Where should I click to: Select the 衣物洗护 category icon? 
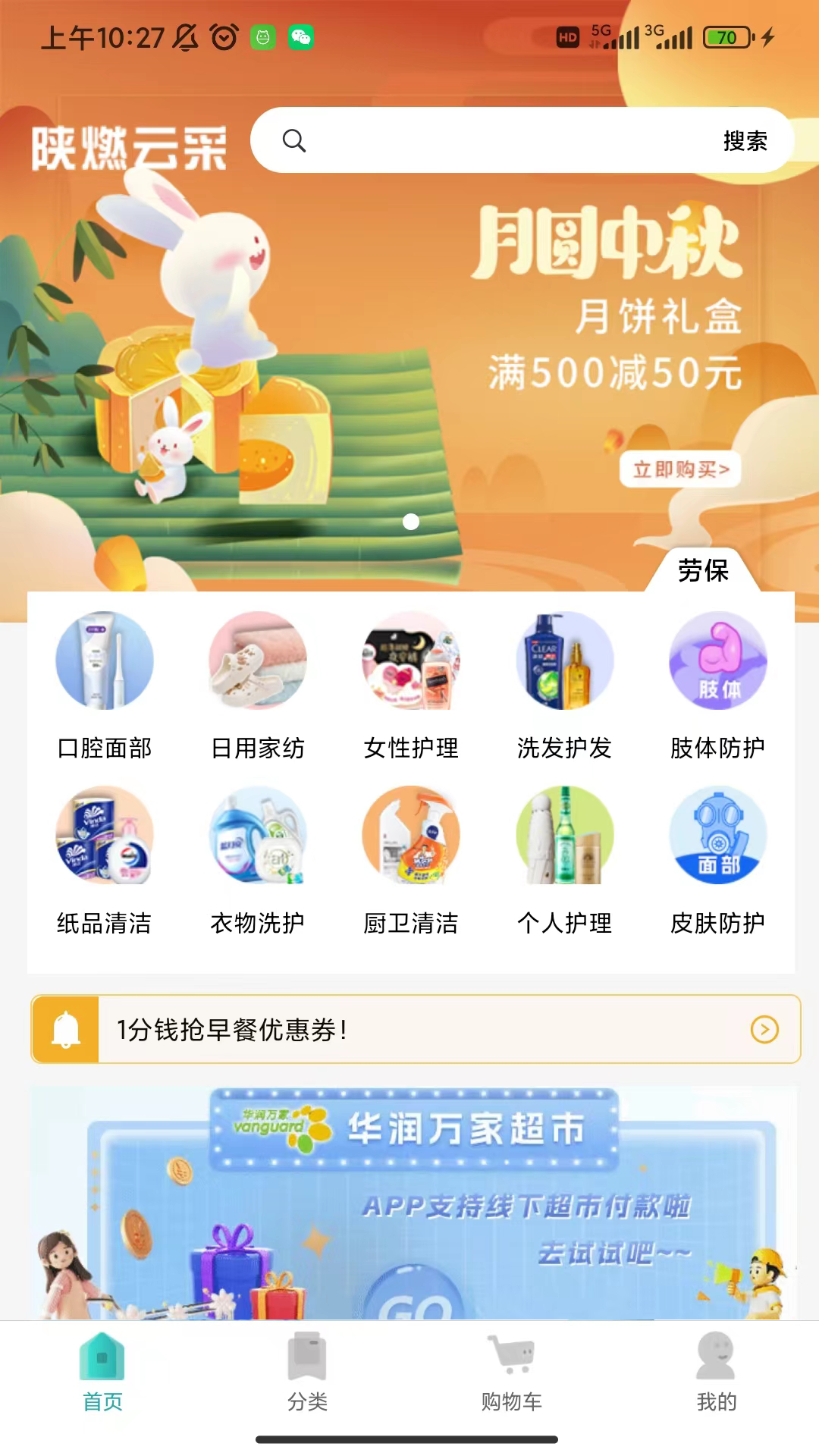click(258, 836)
